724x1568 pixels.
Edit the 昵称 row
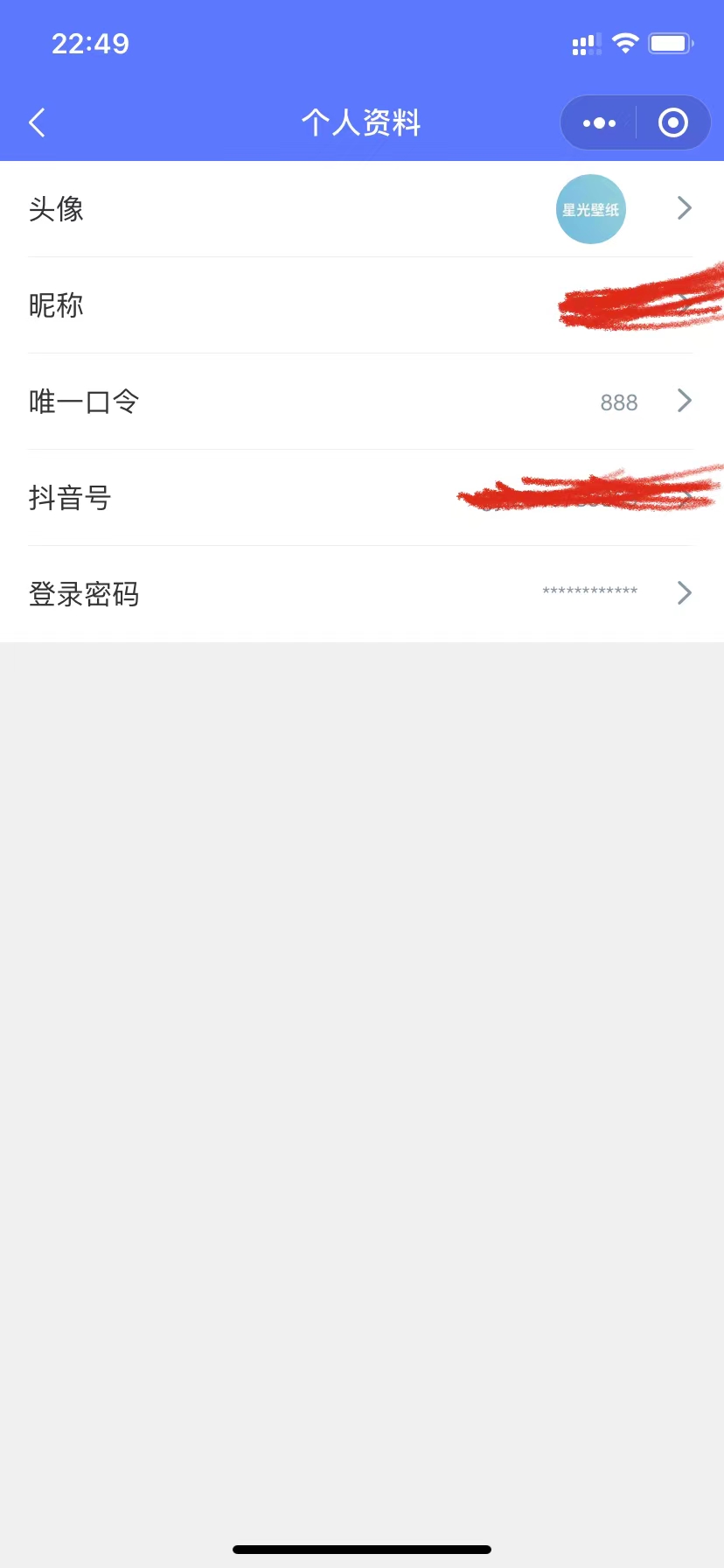point(360,305)
